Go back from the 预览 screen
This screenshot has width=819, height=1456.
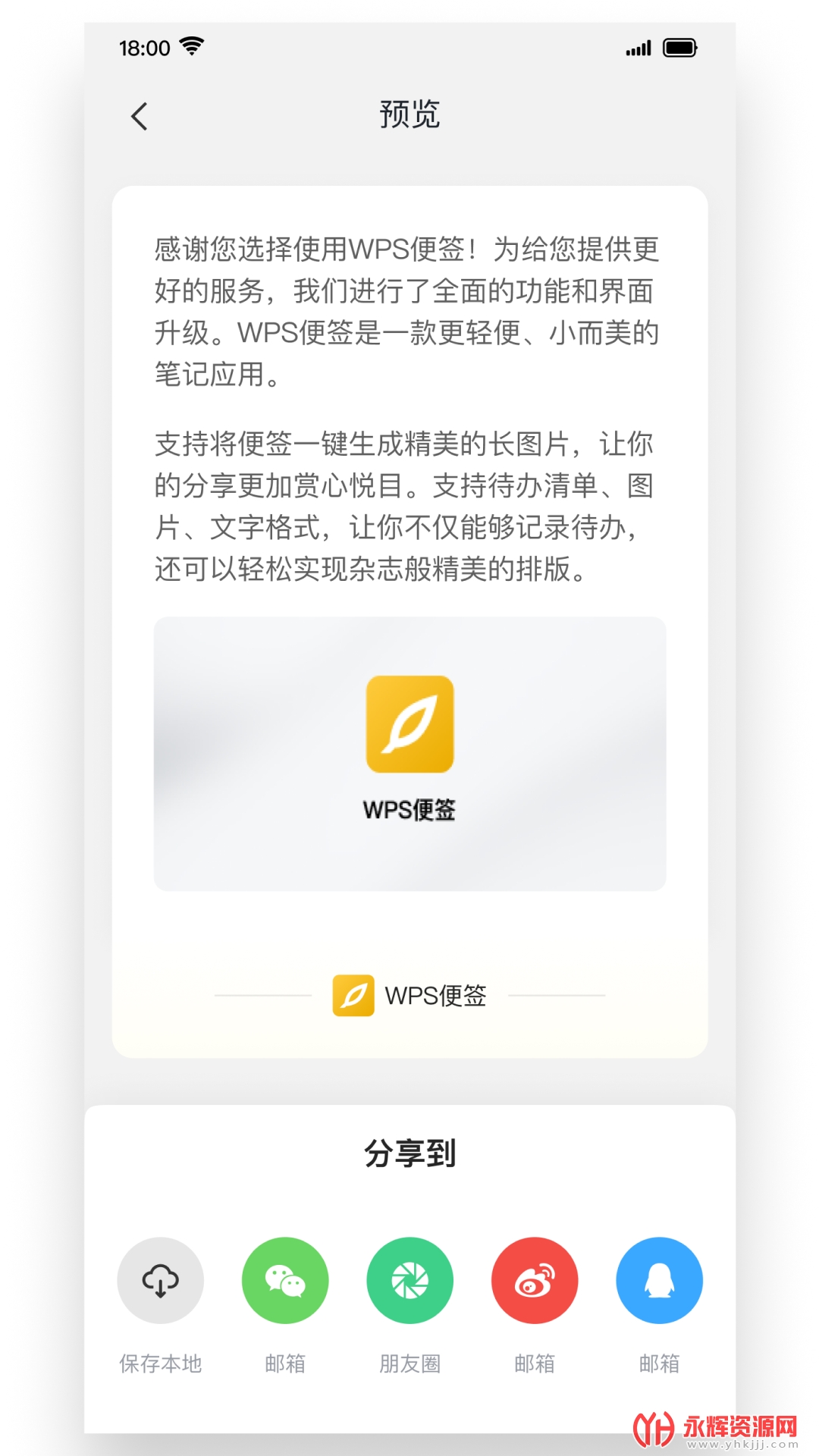tap(140, 117)
